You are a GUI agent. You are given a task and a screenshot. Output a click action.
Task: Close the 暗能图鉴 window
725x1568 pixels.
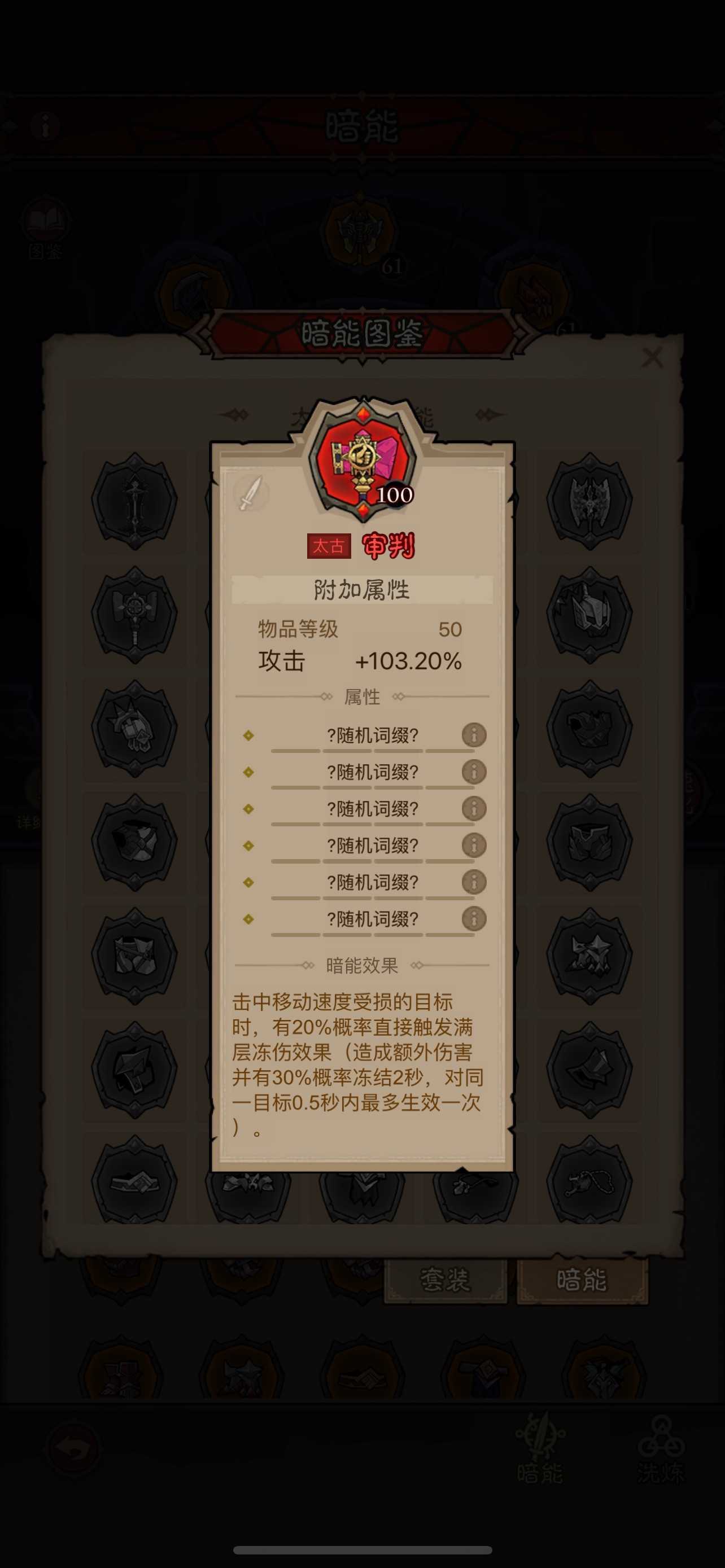pyautogui.click(x=652, y=357)
